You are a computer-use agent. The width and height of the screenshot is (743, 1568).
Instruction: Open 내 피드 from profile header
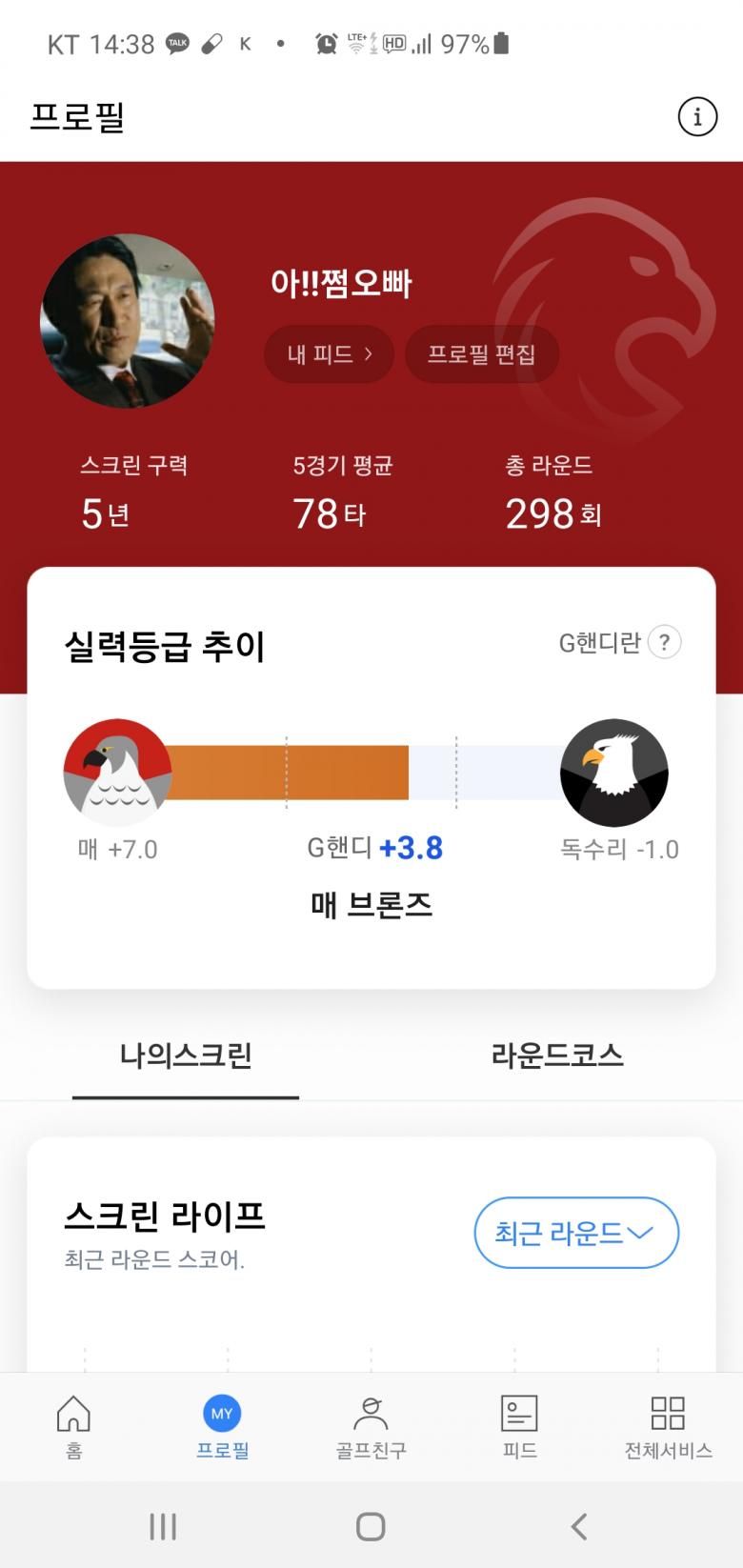[329, 354]
